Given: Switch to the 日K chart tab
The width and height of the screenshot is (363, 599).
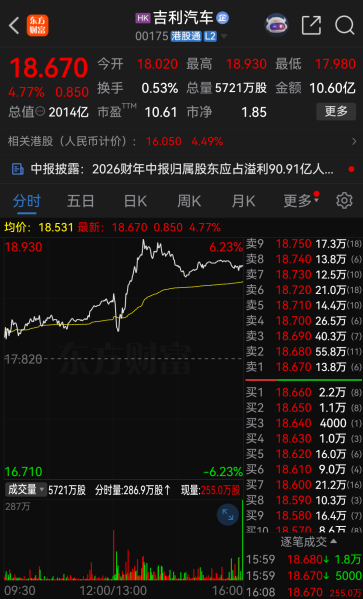Looking at the screenshot, I should (x=135, y=201).
